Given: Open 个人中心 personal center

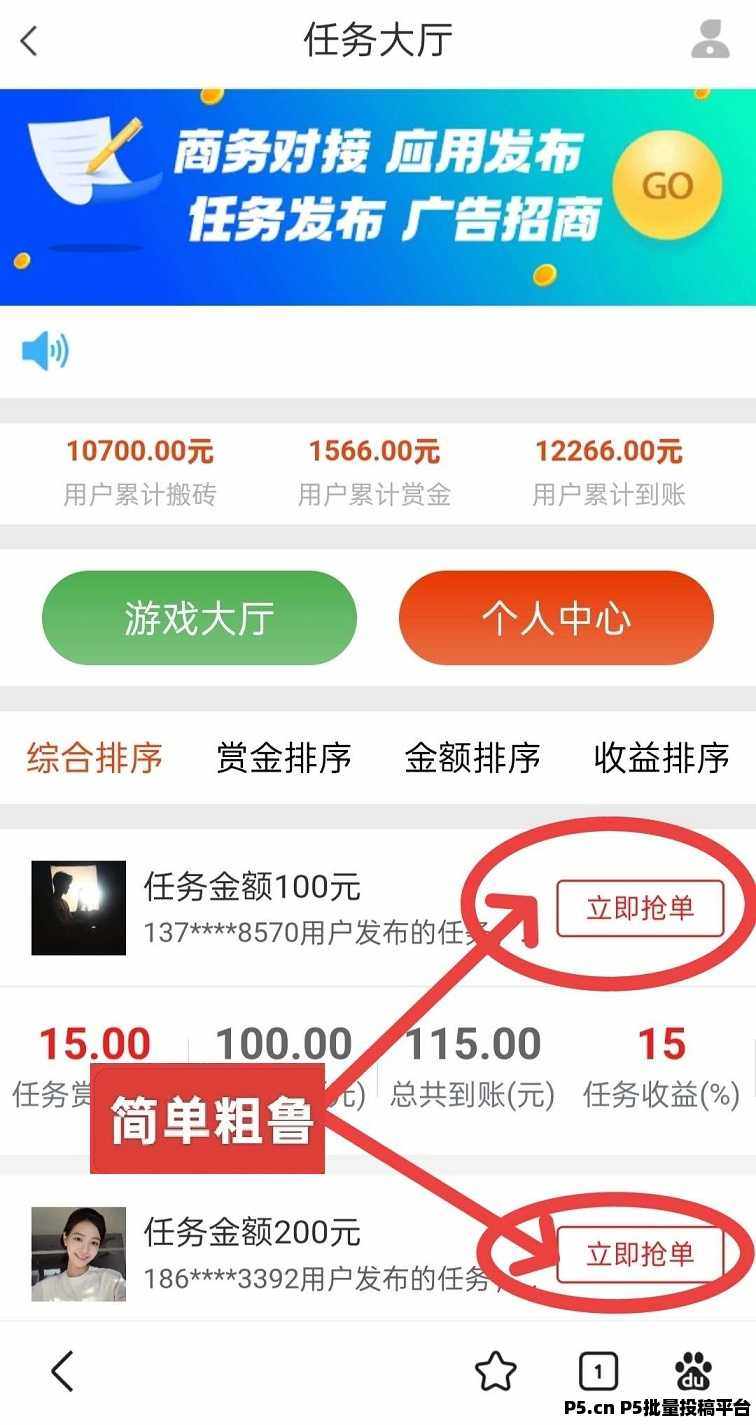Looking at the screenshot, I should click(x=556, y=618).
